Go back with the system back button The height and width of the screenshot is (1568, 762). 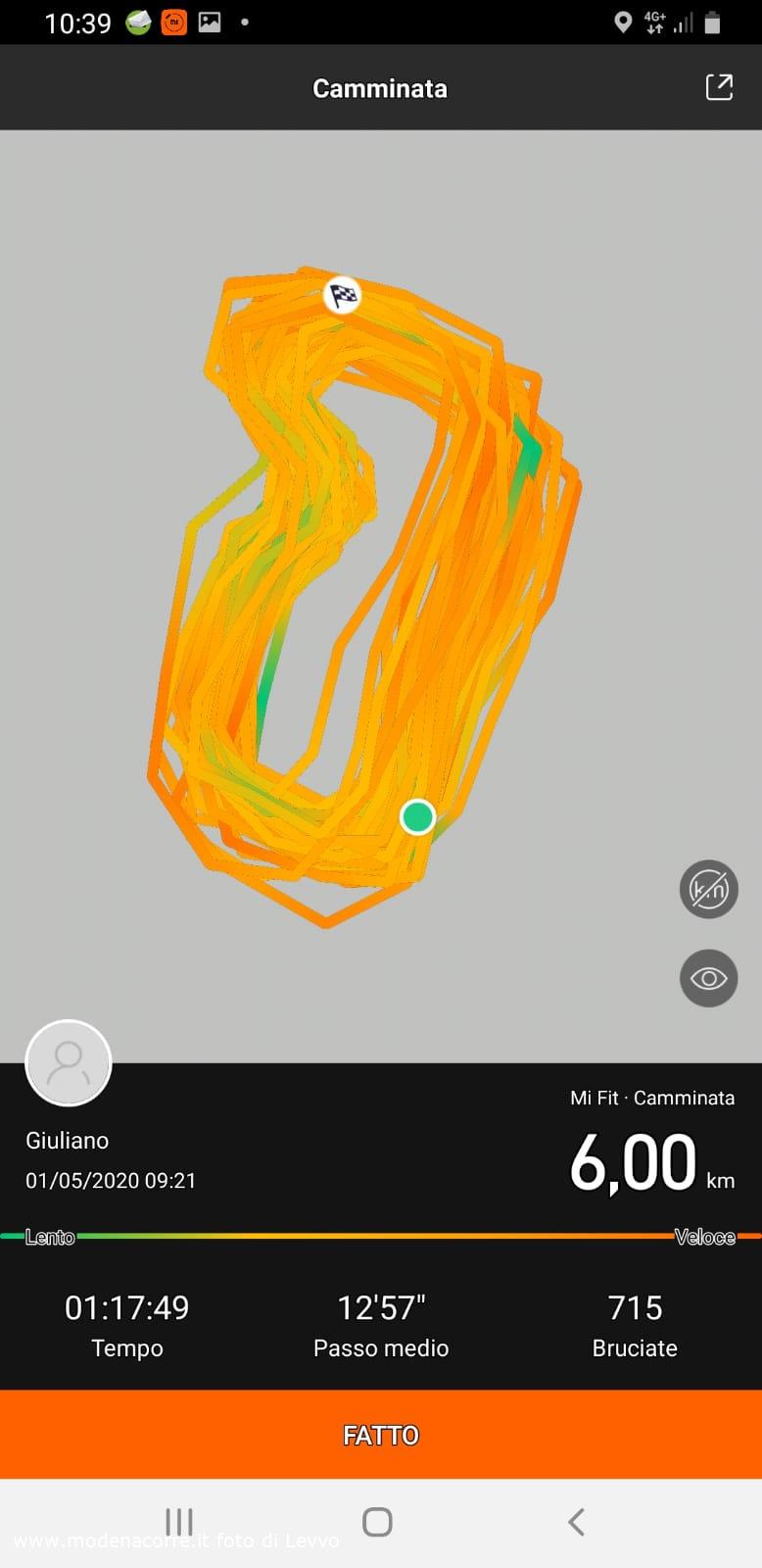click(576, 1522)
